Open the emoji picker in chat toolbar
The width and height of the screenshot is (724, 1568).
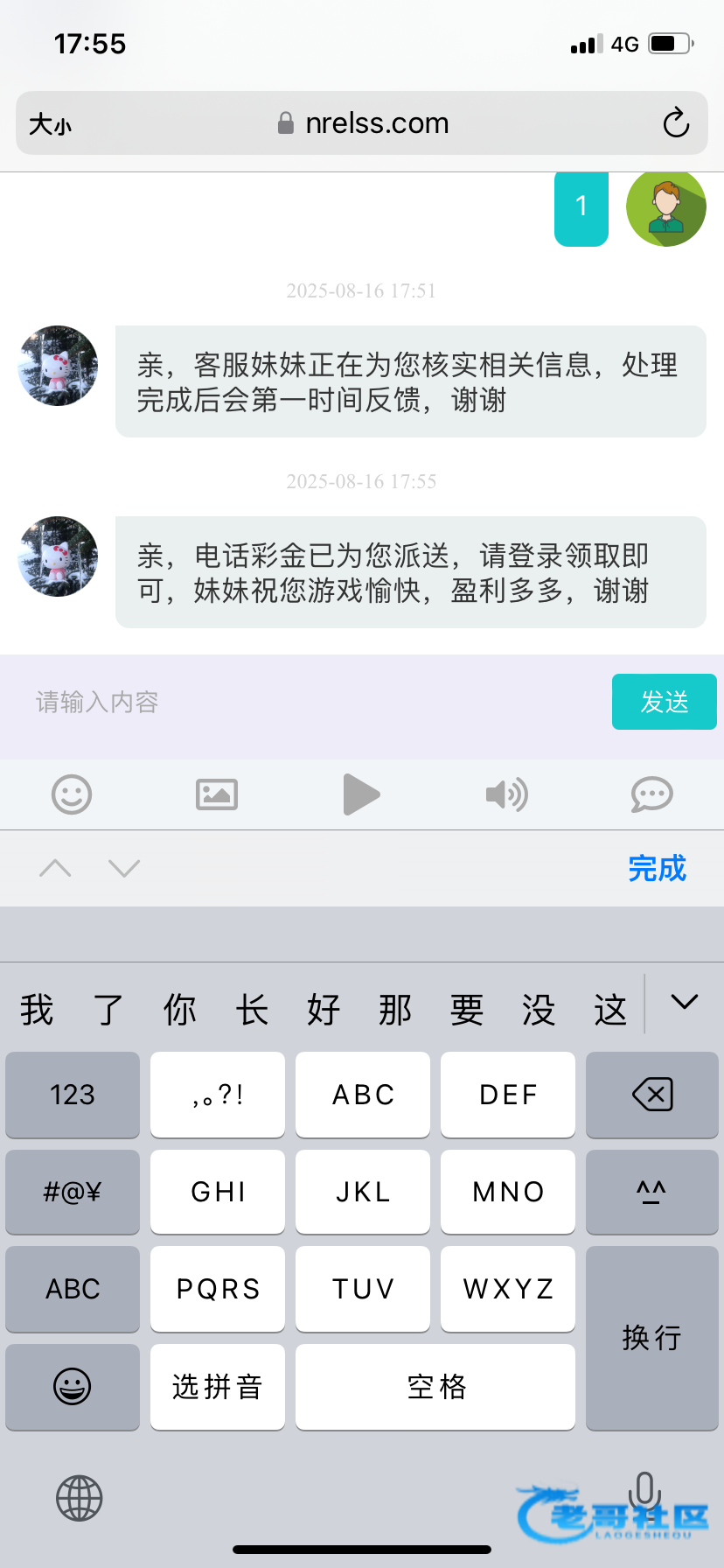click(x=72, y=794)
